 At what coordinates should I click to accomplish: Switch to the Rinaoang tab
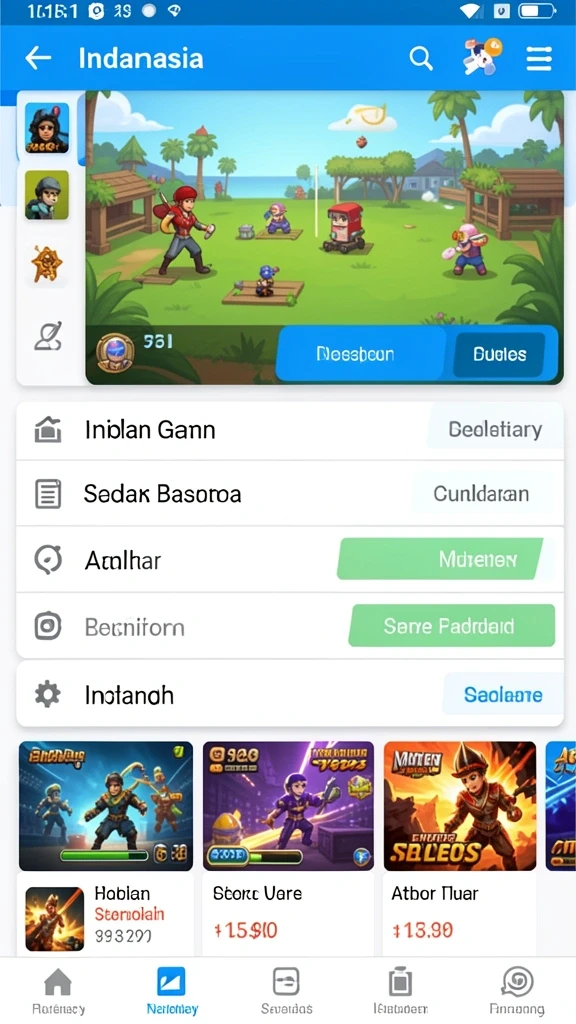(517, 990)
